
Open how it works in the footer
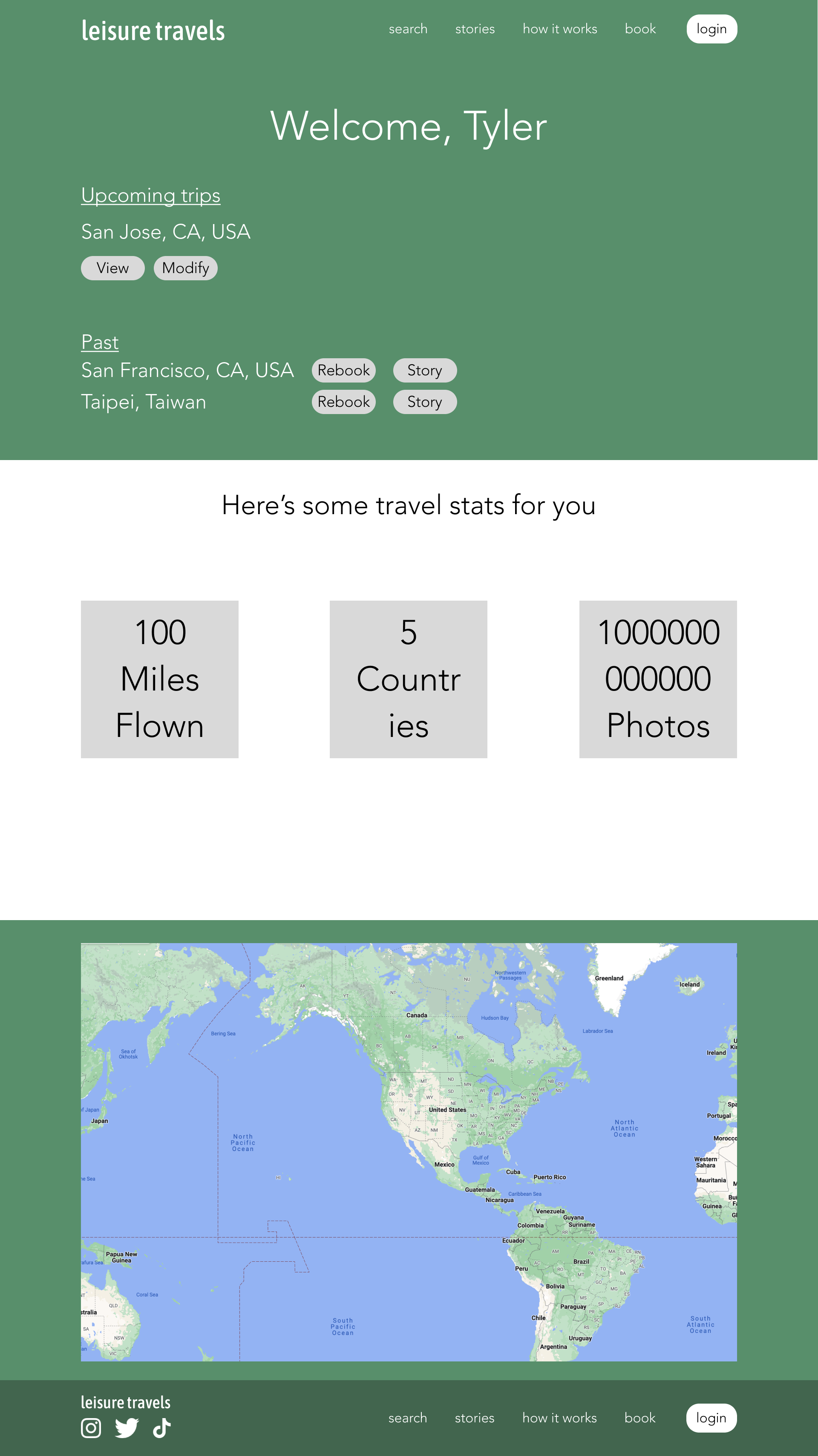559,1418
